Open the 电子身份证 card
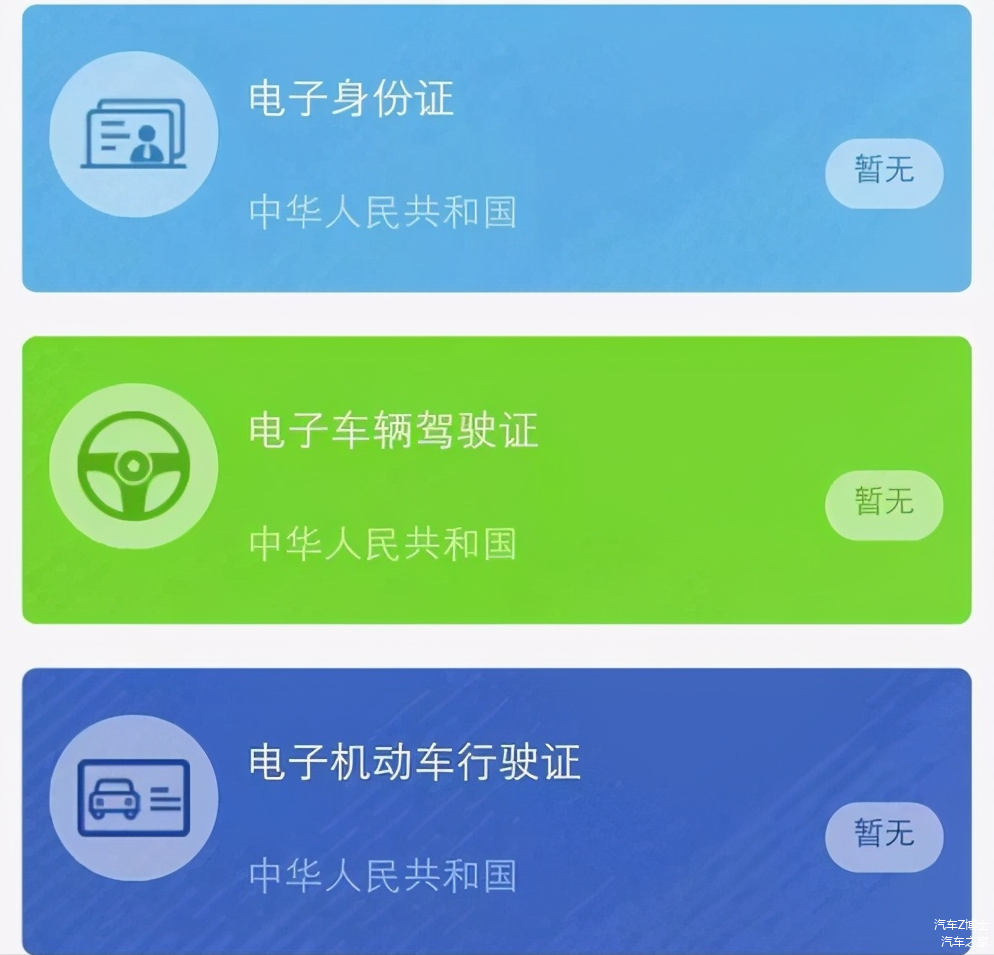 496,148
